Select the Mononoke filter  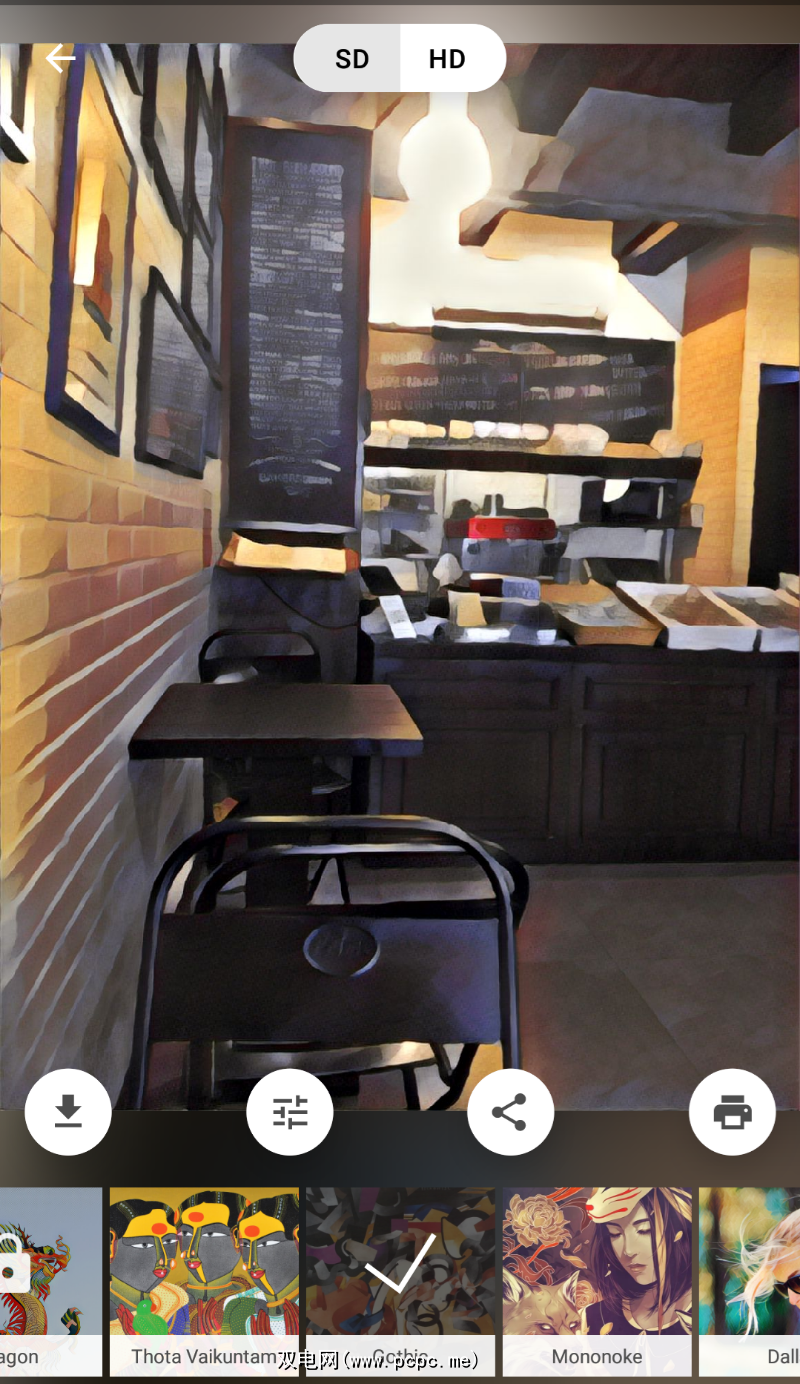597,1280
